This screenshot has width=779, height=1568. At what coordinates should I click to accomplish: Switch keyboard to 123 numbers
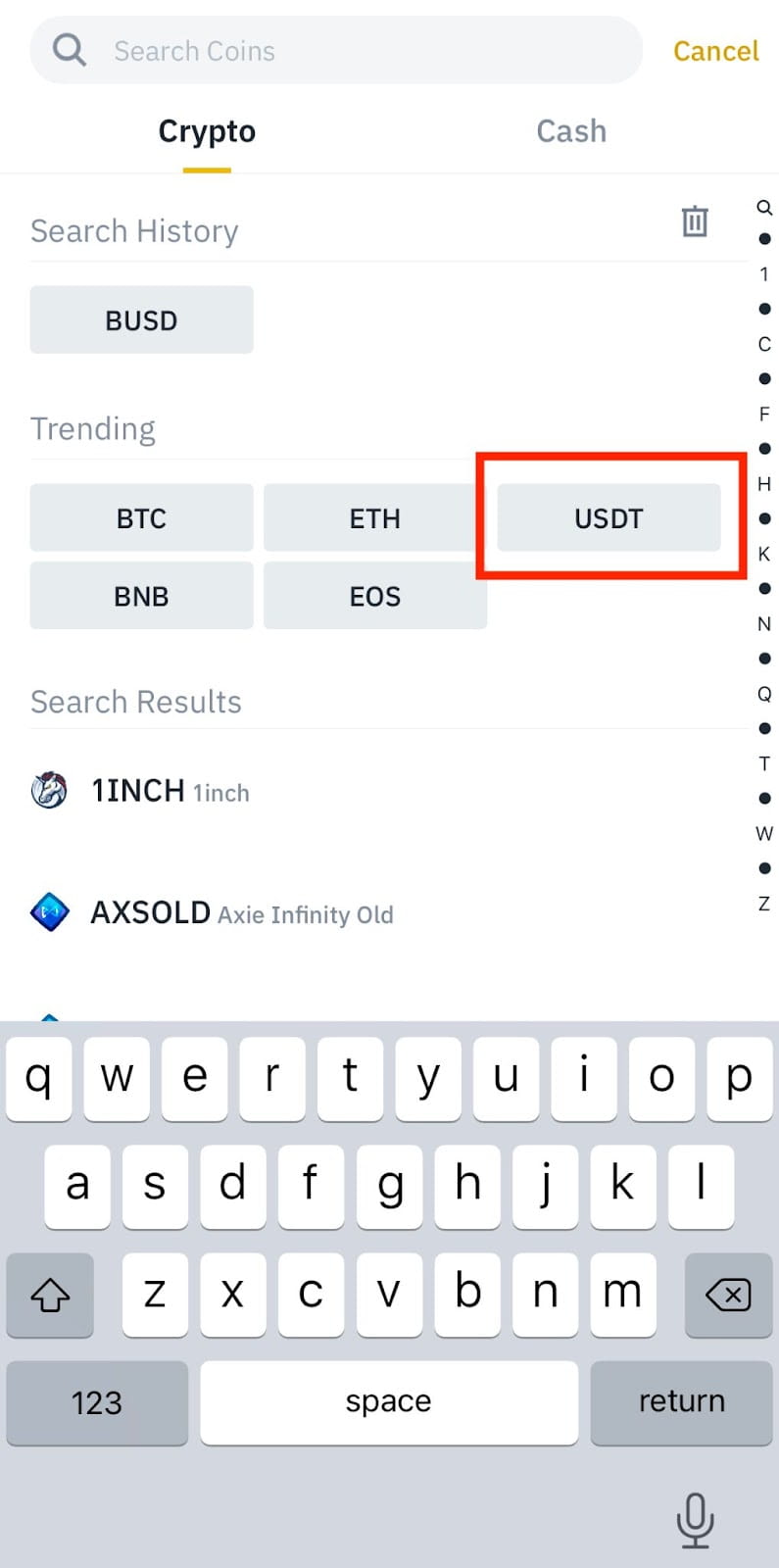(x=97, y=1402)
